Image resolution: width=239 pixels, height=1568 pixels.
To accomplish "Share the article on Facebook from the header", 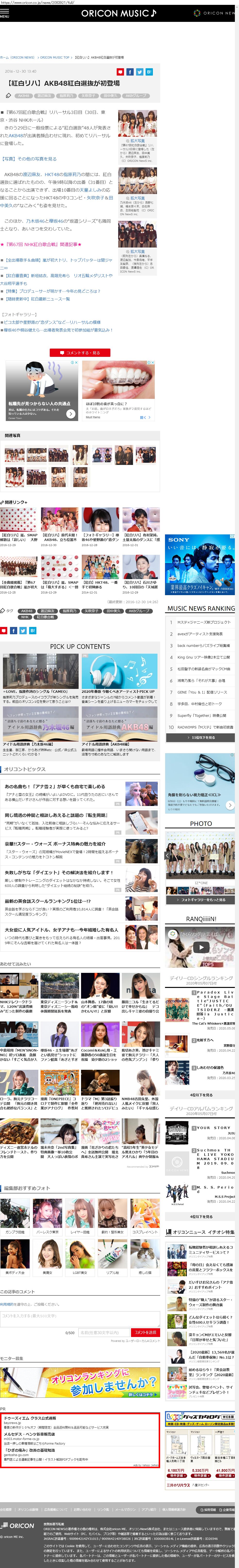I will click(x=130, y=72).
